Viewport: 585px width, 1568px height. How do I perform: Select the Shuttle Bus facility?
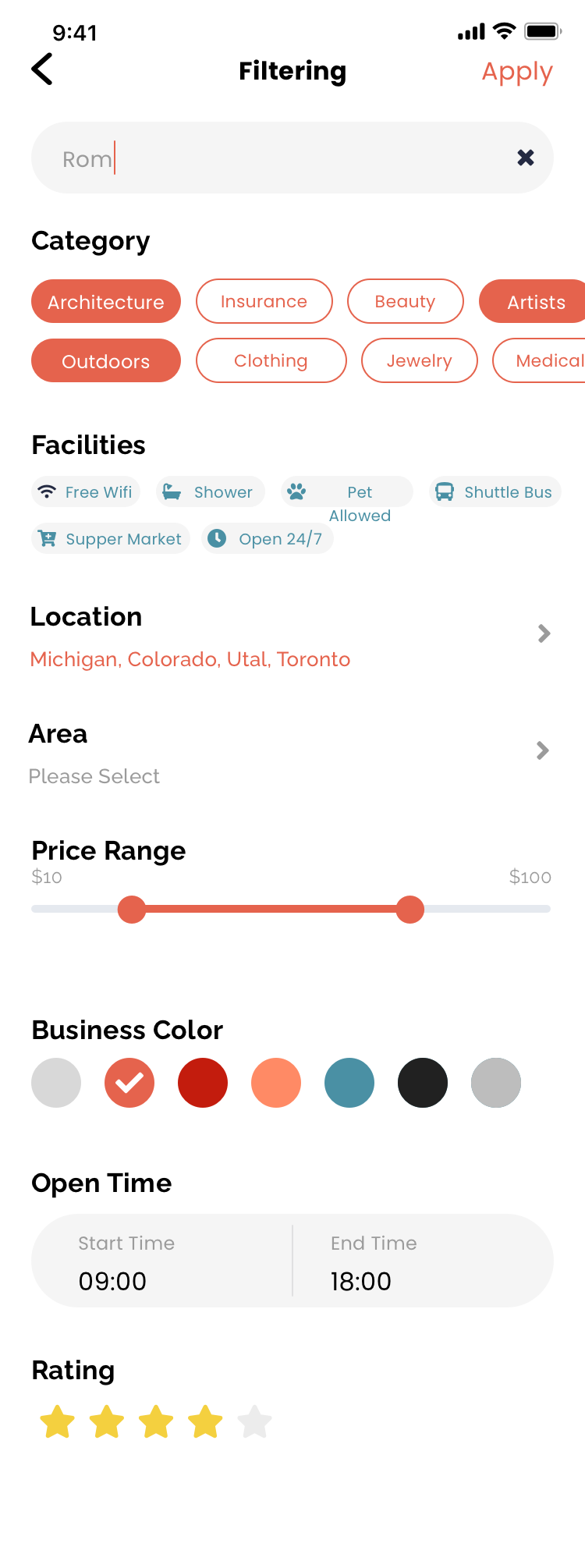495,492
